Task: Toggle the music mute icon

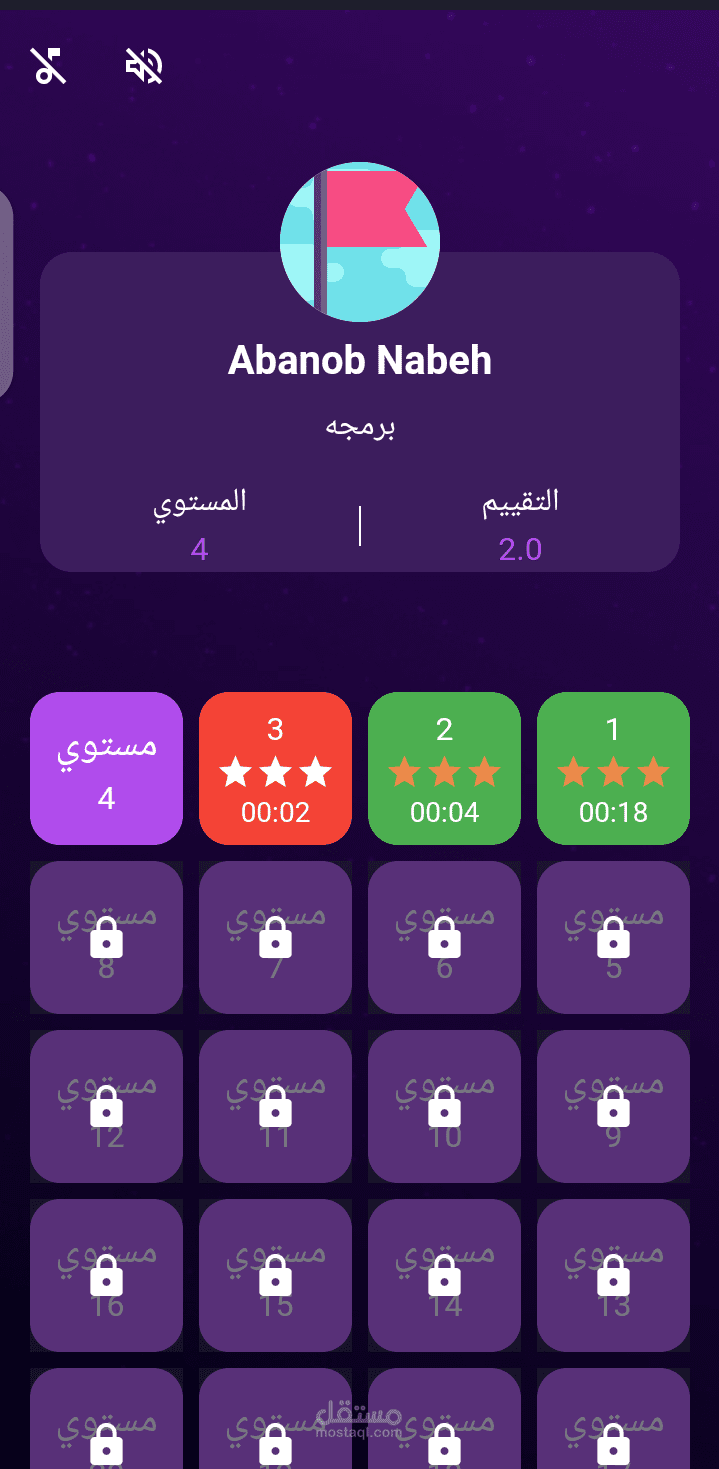Action: coord(50,66)
